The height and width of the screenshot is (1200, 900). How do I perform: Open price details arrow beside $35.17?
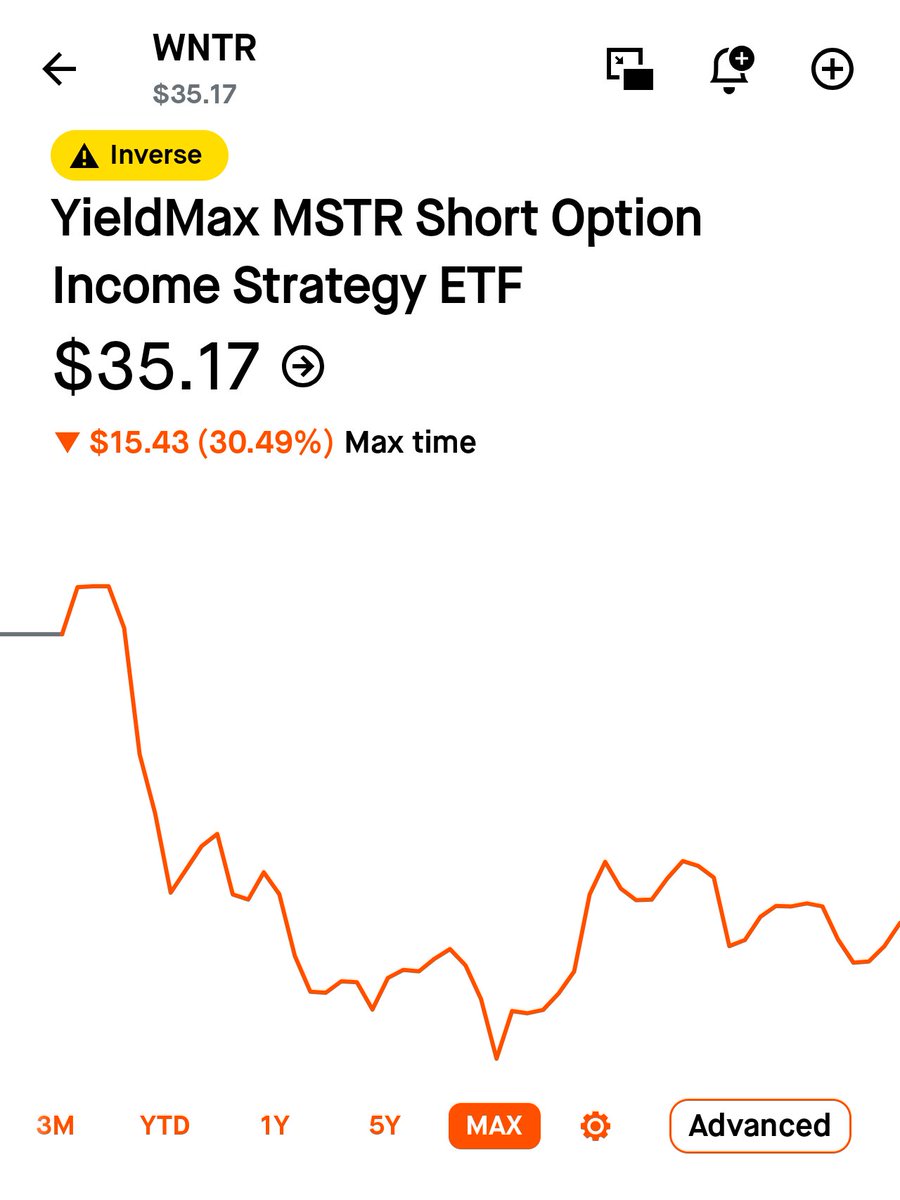pyautogui.click(x=303, y=367)
